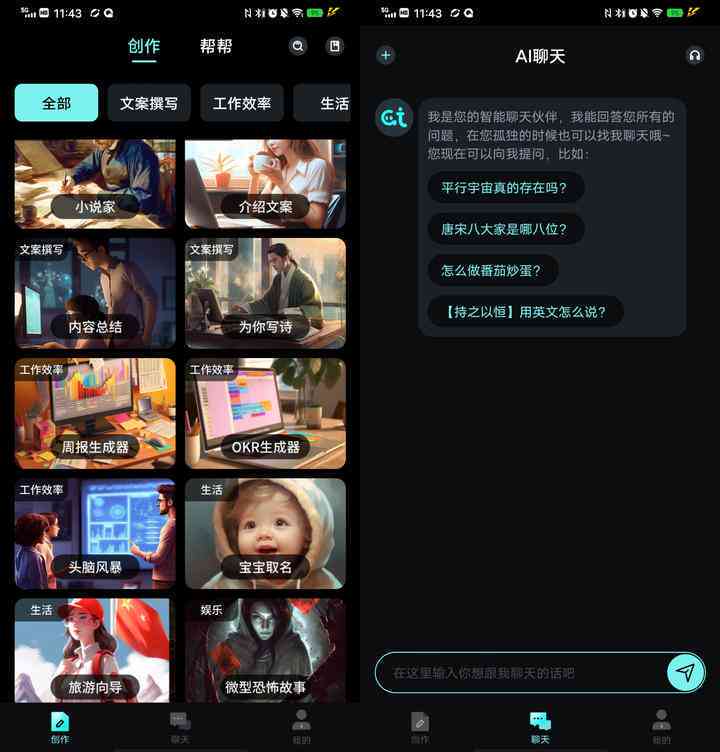The height and width of the screenshot is (752, 720).
Task: Open the search icon beside 帮帮
Action: click(298, 46)
